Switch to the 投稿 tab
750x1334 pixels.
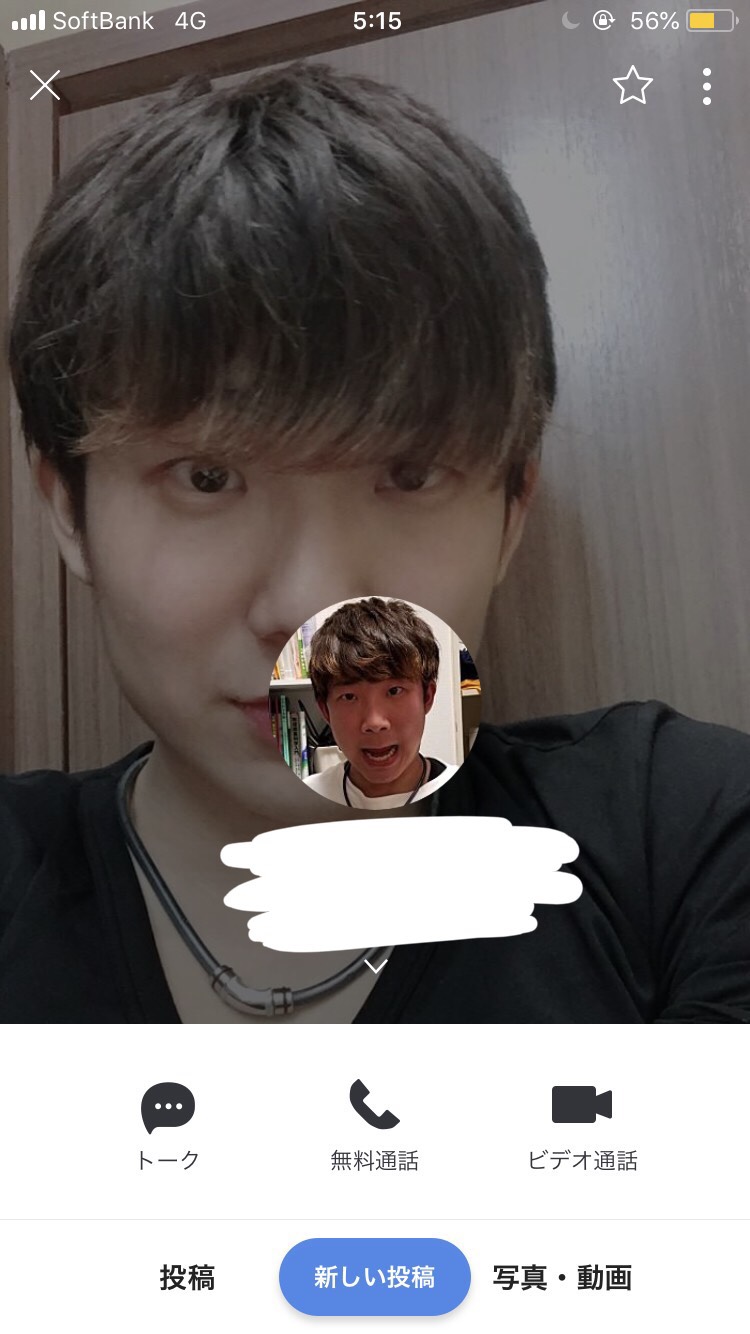click(x=187, y=1277)
